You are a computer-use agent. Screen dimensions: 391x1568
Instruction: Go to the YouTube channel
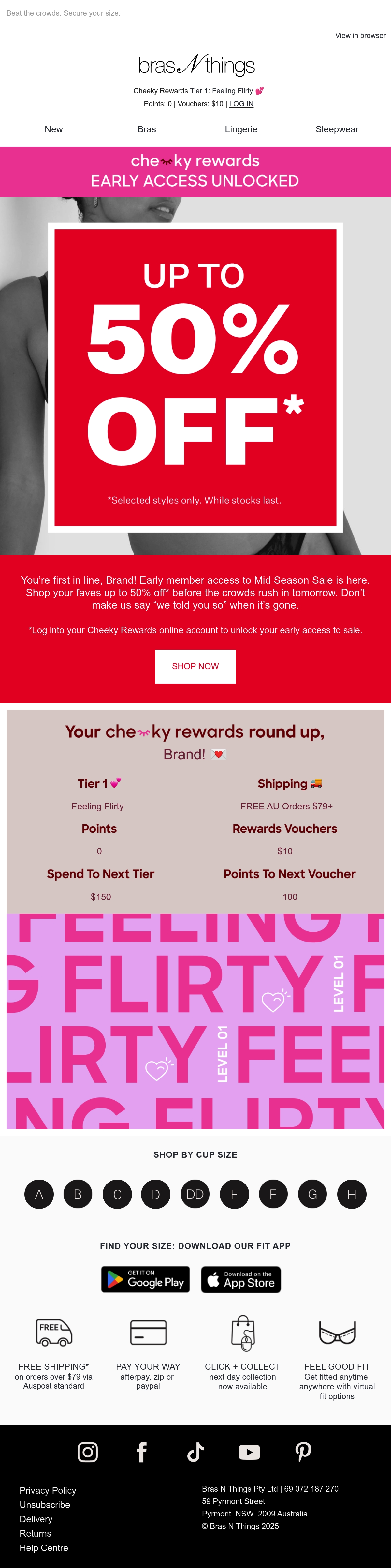click(x=249, y=1452)
